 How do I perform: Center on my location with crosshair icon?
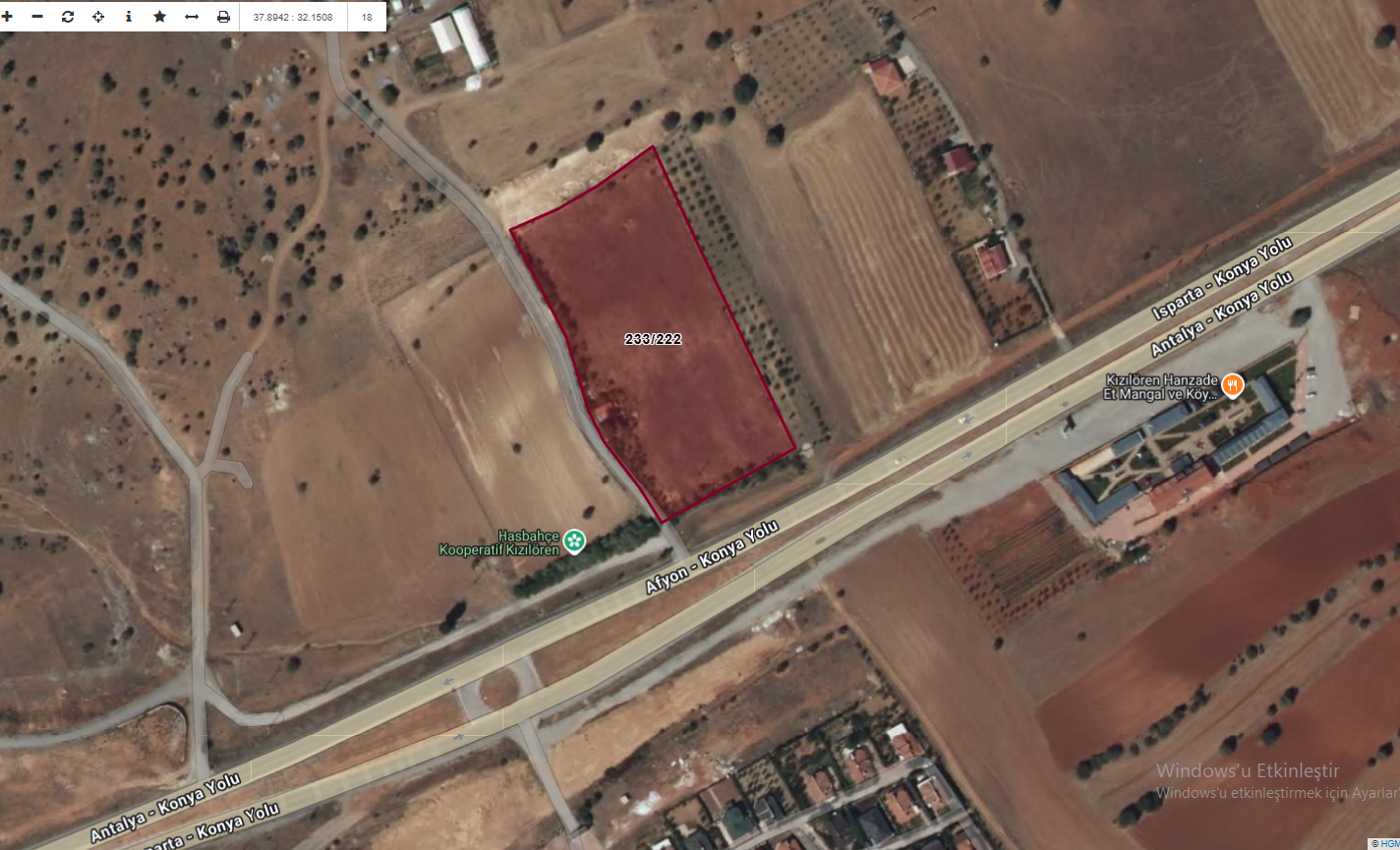[97, 17]
